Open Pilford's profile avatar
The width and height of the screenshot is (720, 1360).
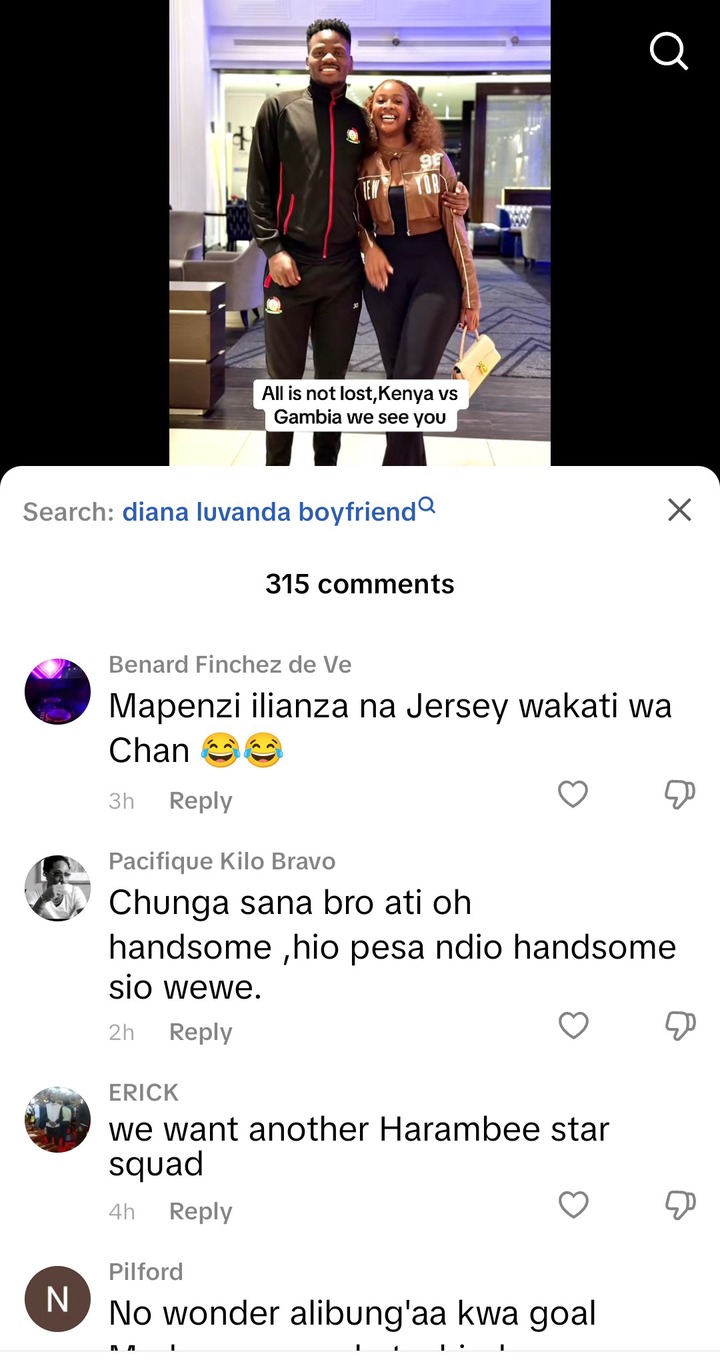coord(58,1298)
